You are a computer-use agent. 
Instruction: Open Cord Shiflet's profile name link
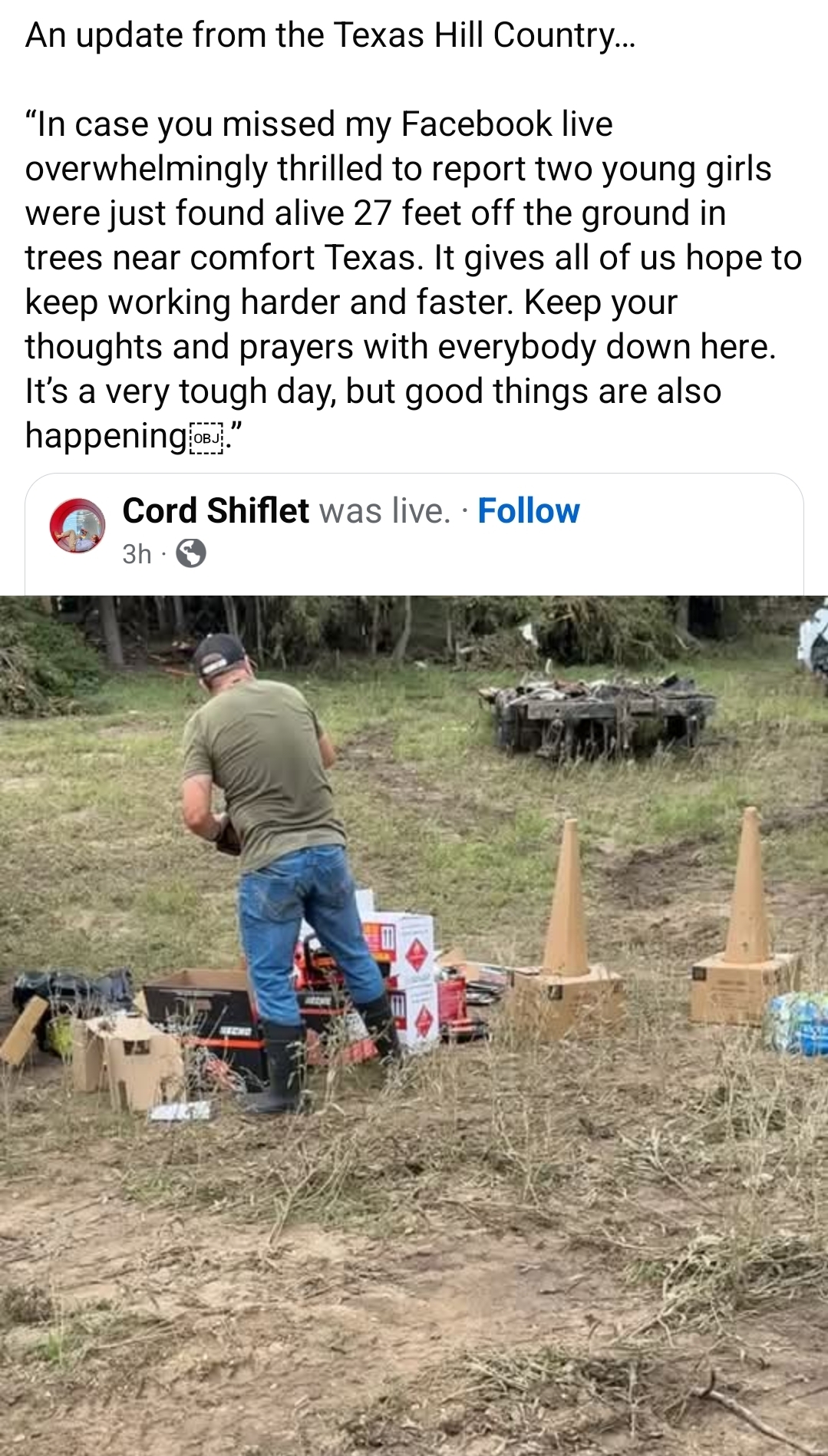click(x=216, y=511)
